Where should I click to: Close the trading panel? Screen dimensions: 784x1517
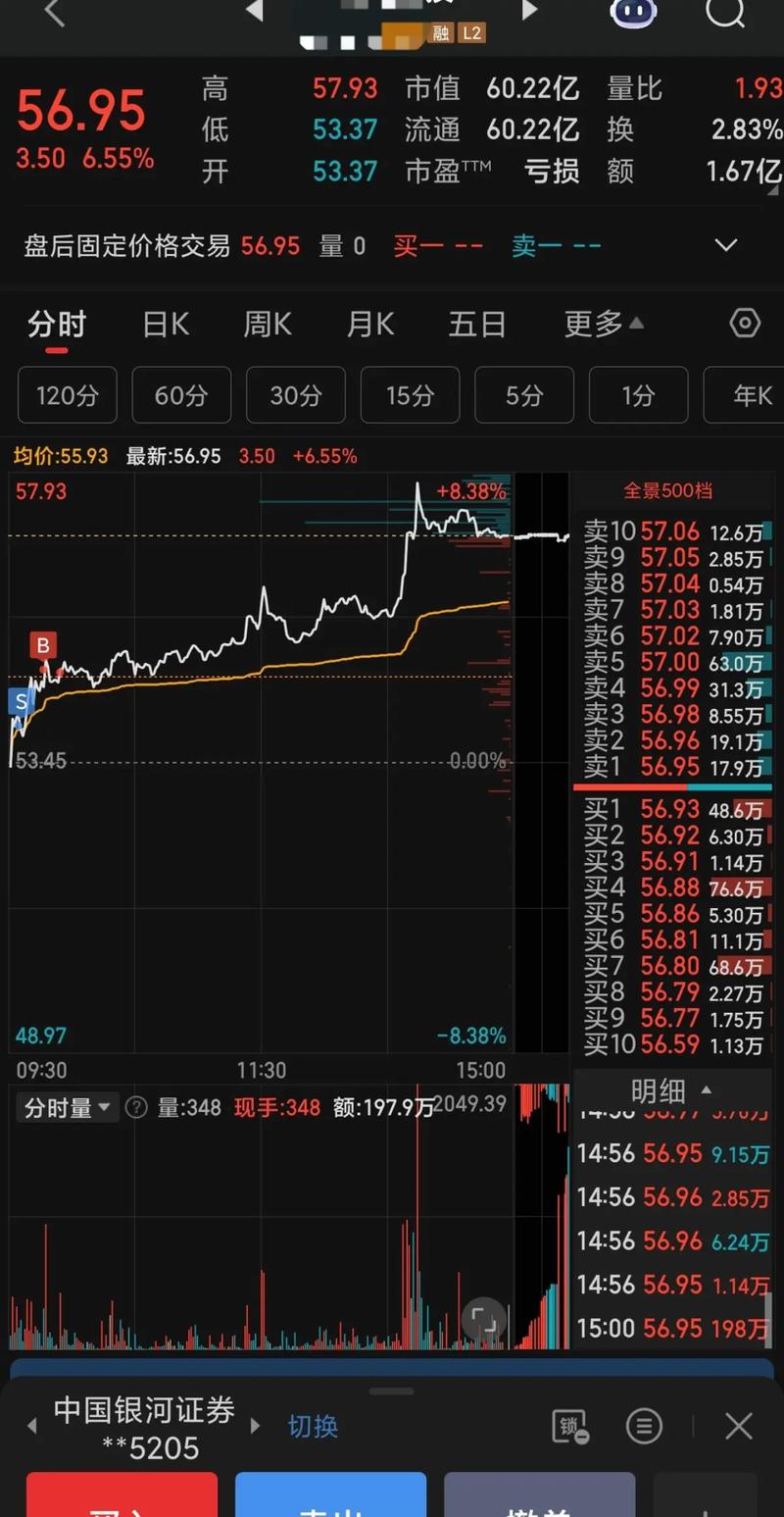tap(738, 1426)
